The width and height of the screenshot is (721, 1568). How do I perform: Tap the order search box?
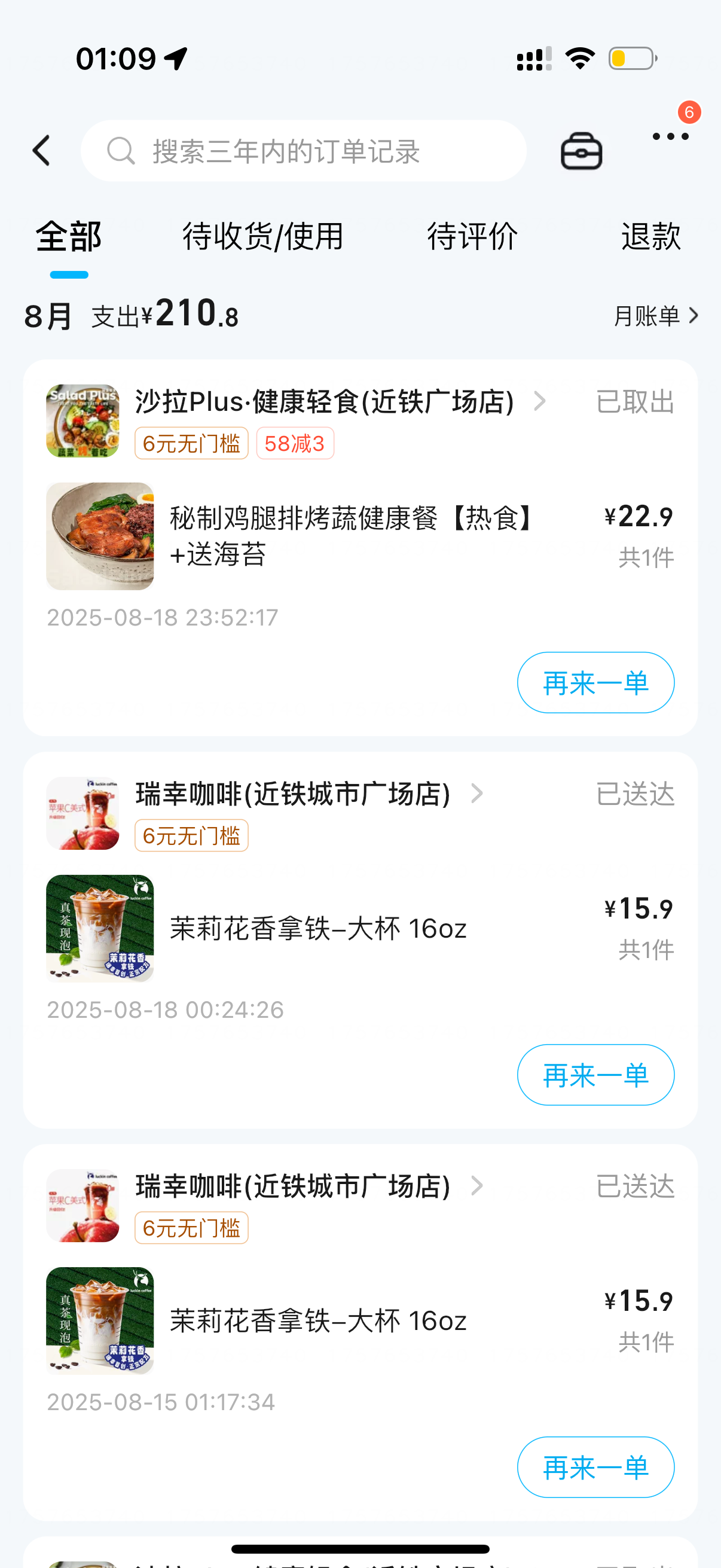point(304,151)
